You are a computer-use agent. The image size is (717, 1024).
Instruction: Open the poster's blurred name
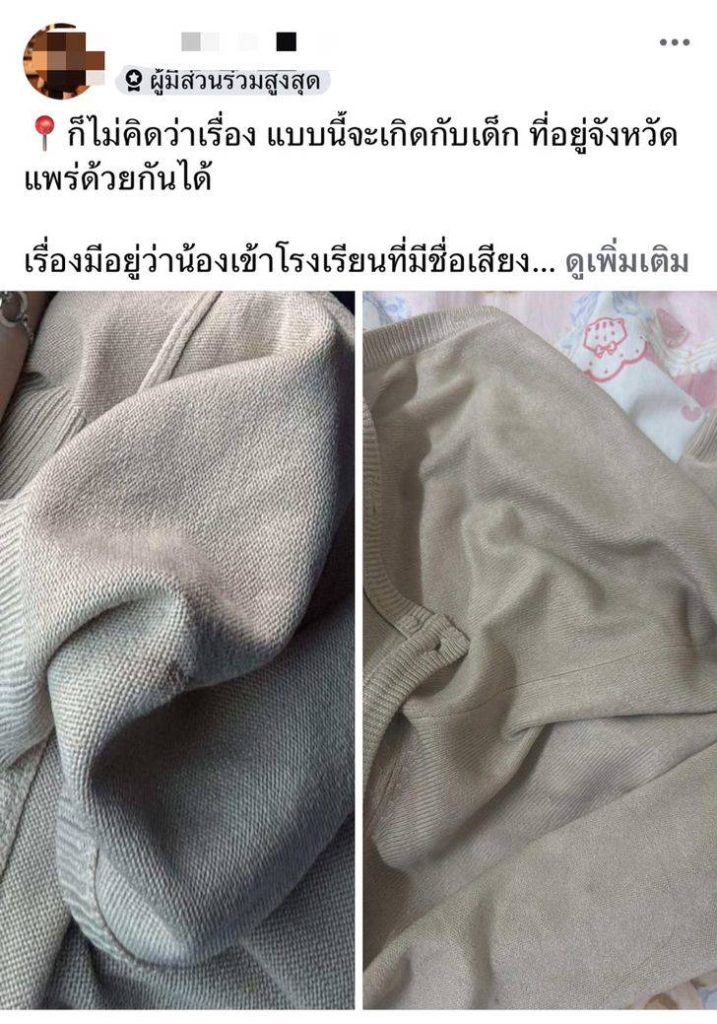click(x=240, y=42)
